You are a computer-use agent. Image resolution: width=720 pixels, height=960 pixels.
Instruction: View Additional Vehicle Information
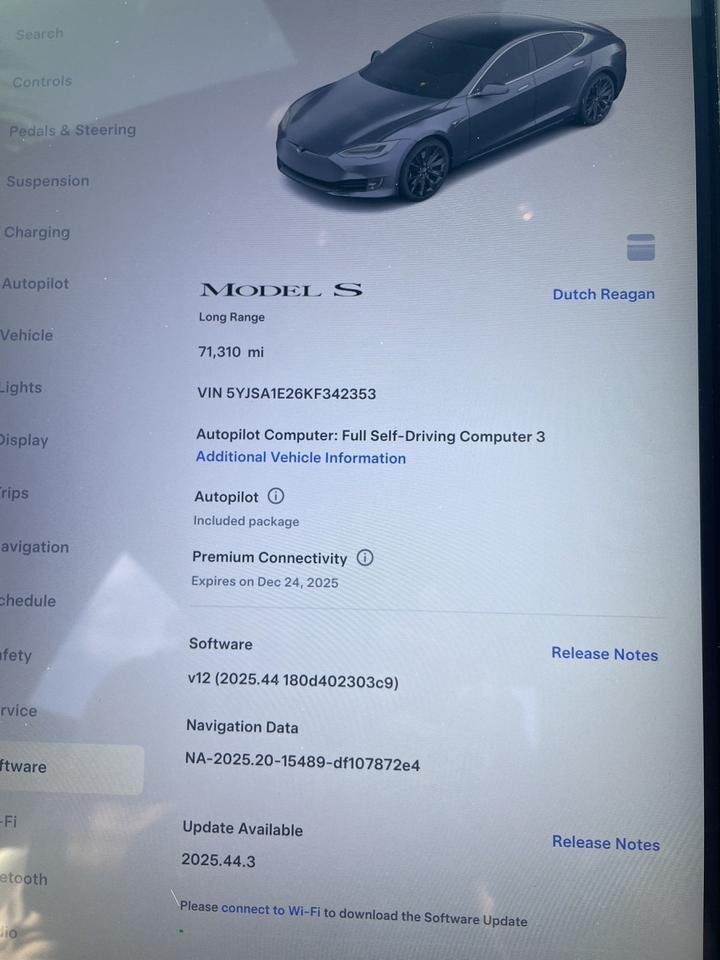300,457
